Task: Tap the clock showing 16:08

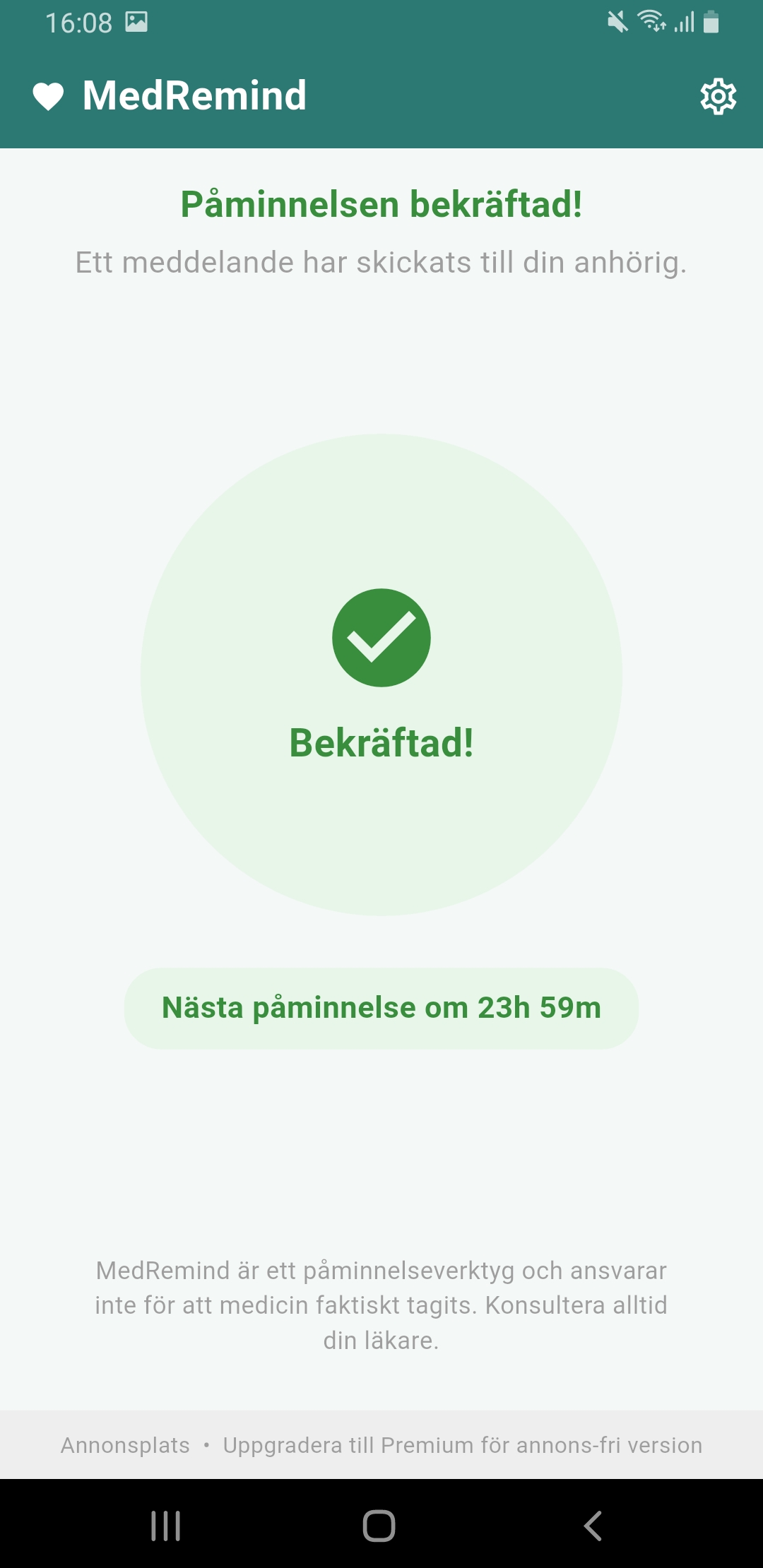Action: (x=78, y=21)
